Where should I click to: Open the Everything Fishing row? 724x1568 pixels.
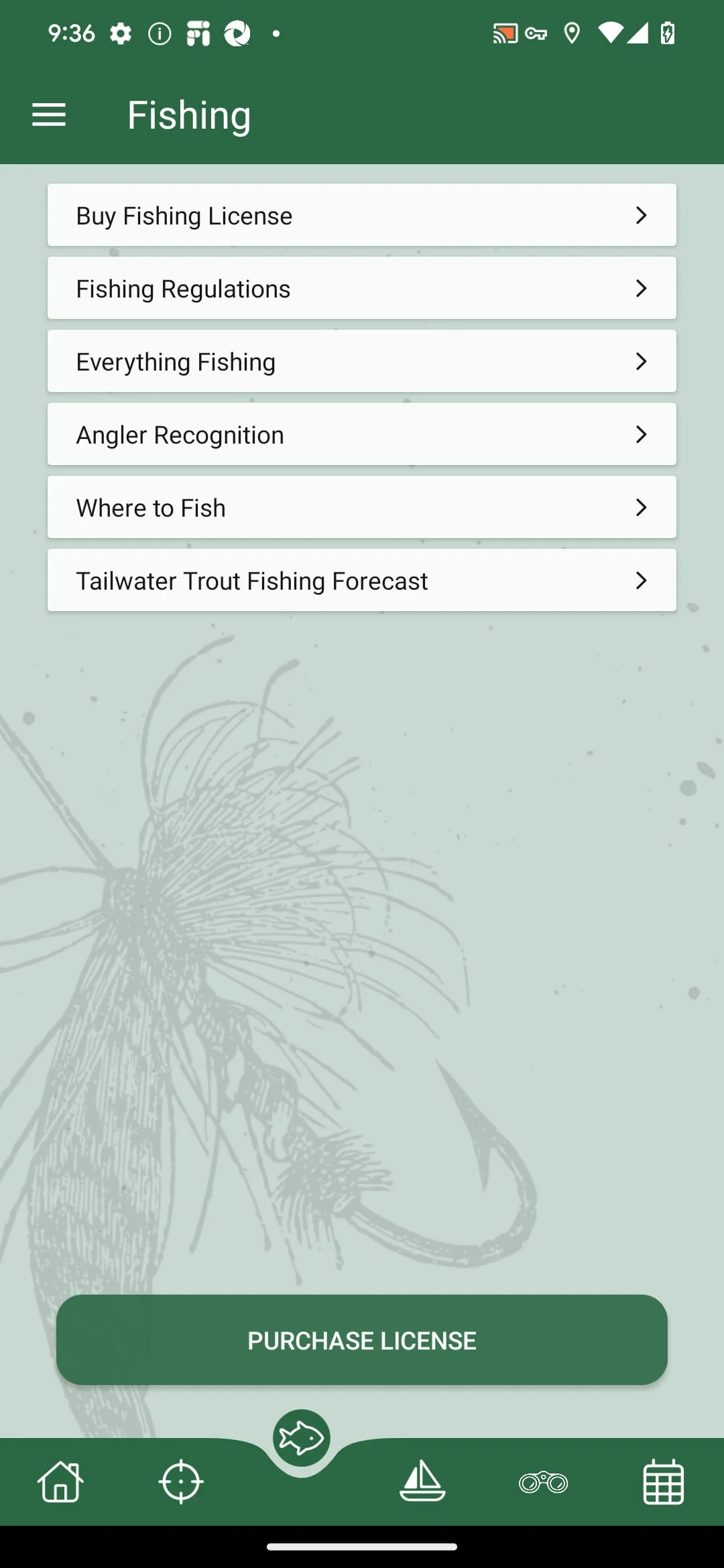(x=361, y=361)
